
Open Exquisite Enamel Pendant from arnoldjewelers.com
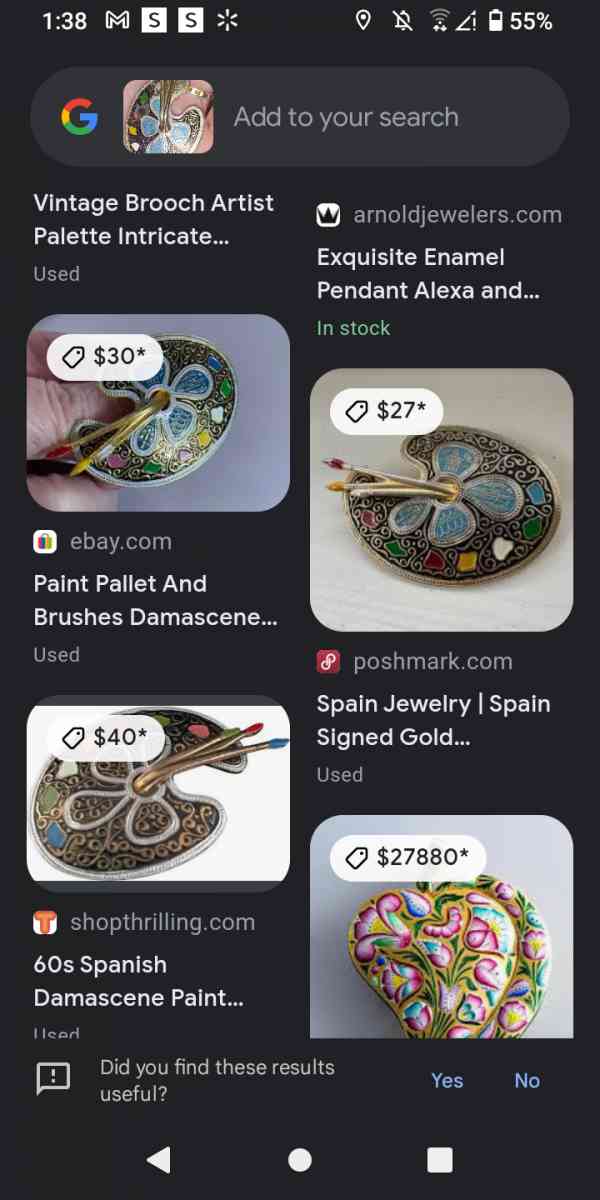coord(428,274)
